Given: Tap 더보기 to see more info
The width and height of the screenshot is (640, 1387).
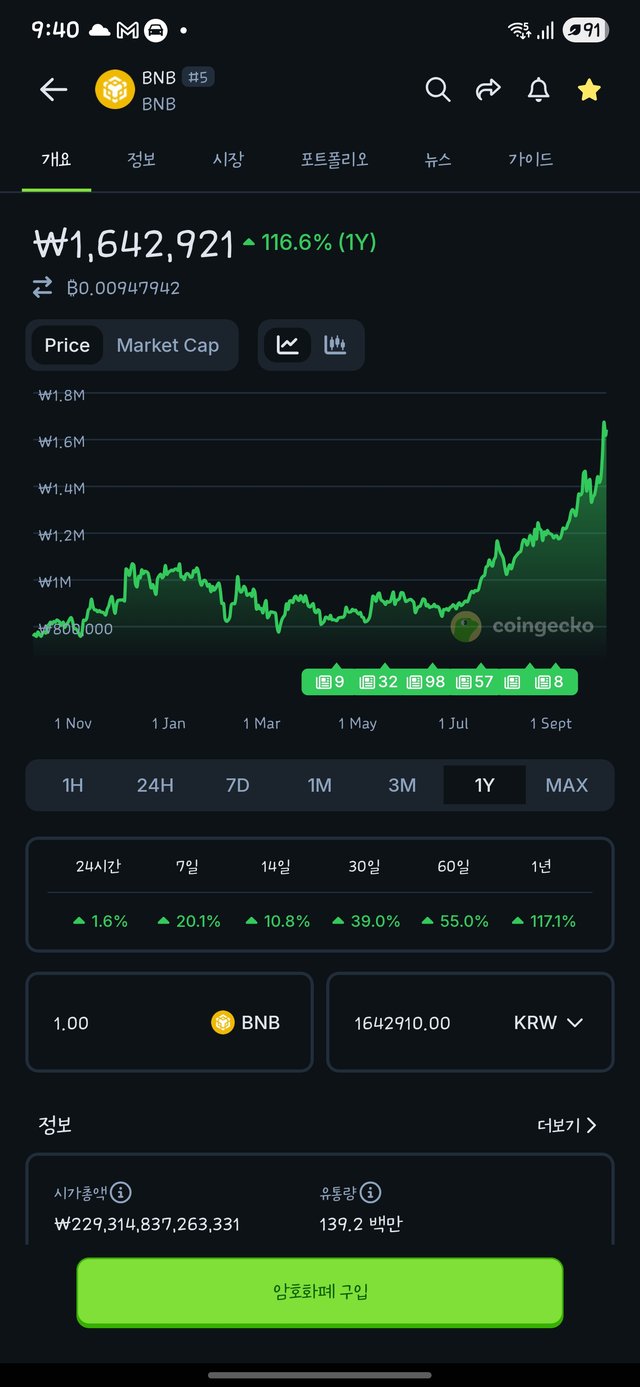Looking at the screenshot, I should point(566,1125).
